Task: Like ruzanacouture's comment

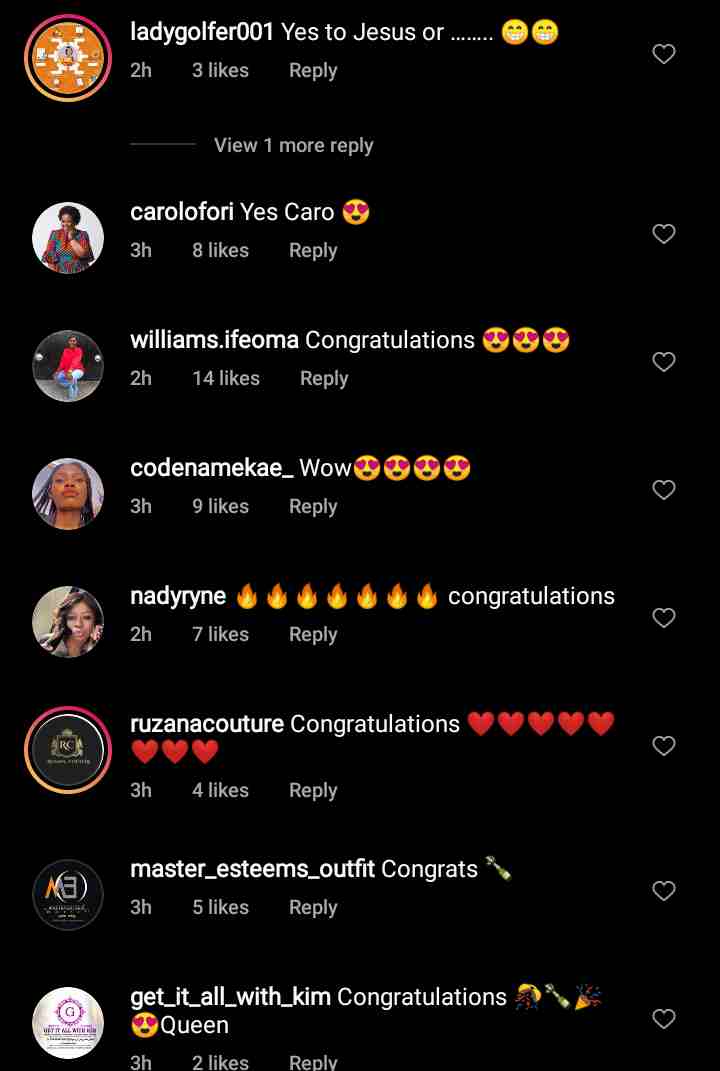Action: point(664,746)
